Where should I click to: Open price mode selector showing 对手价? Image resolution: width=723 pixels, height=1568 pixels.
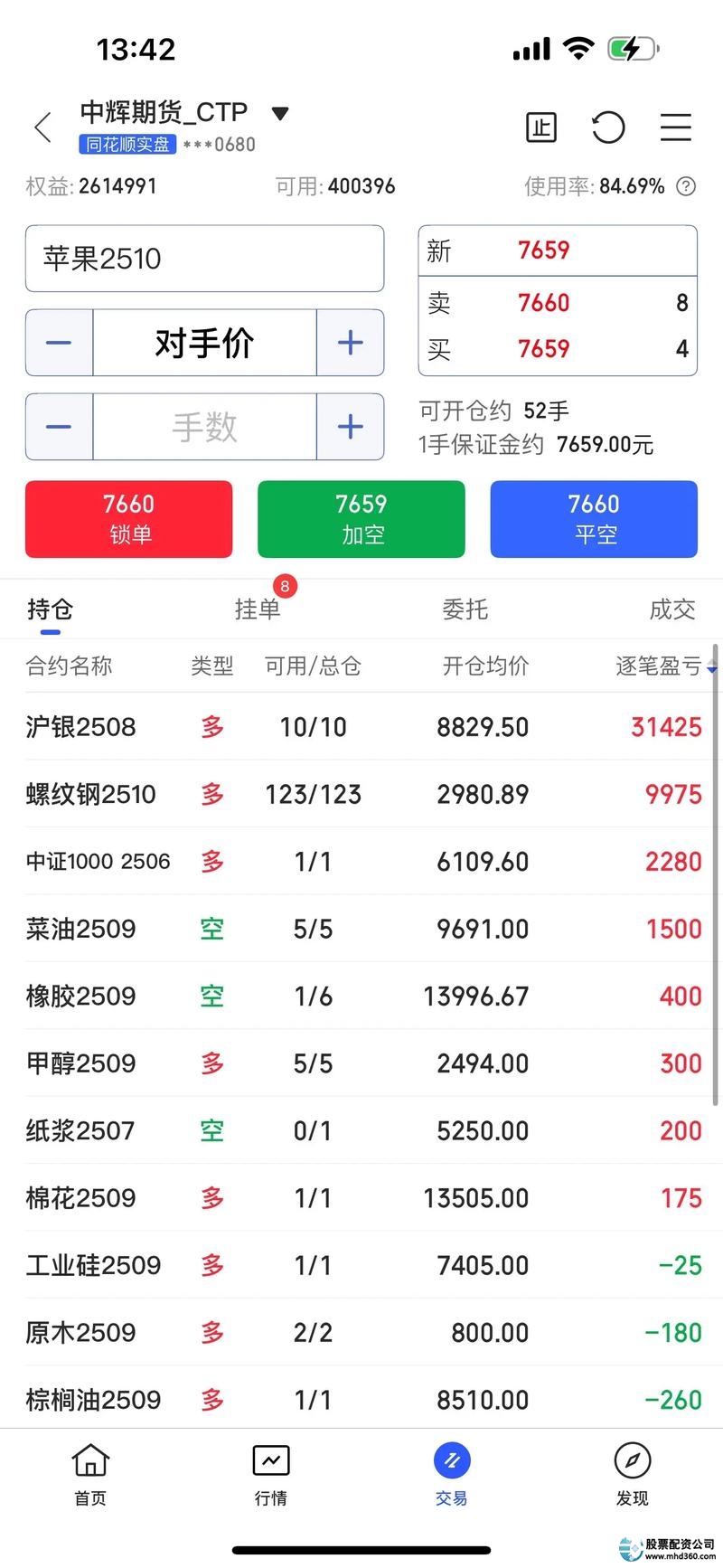point(205,343)
